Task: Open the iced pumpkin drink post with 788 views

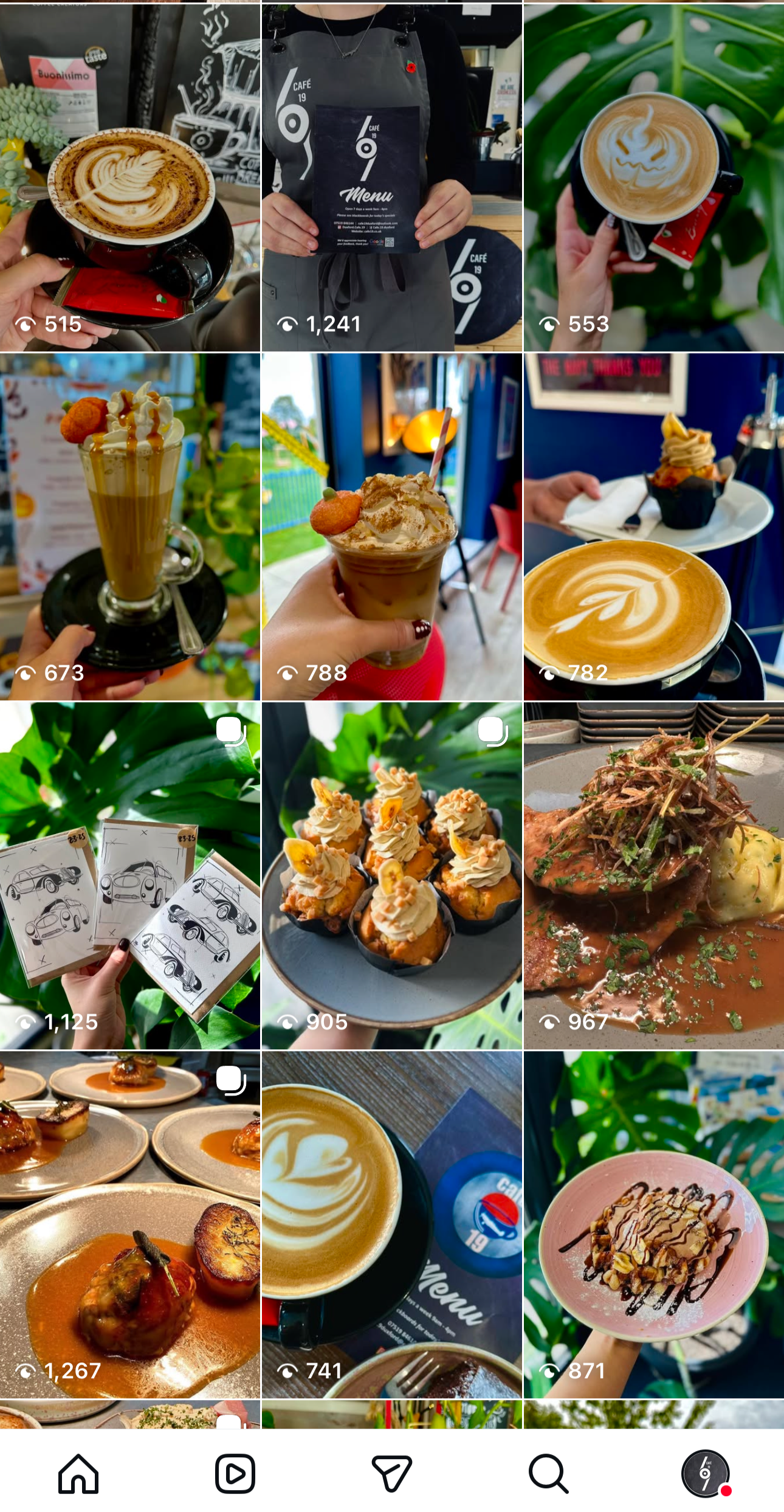Action: pos(391,526)
